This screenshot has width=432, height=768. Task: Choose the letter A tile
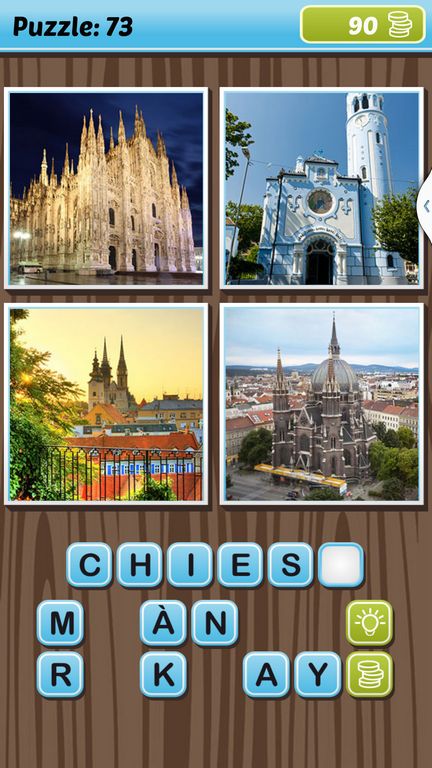coord(266,674)
